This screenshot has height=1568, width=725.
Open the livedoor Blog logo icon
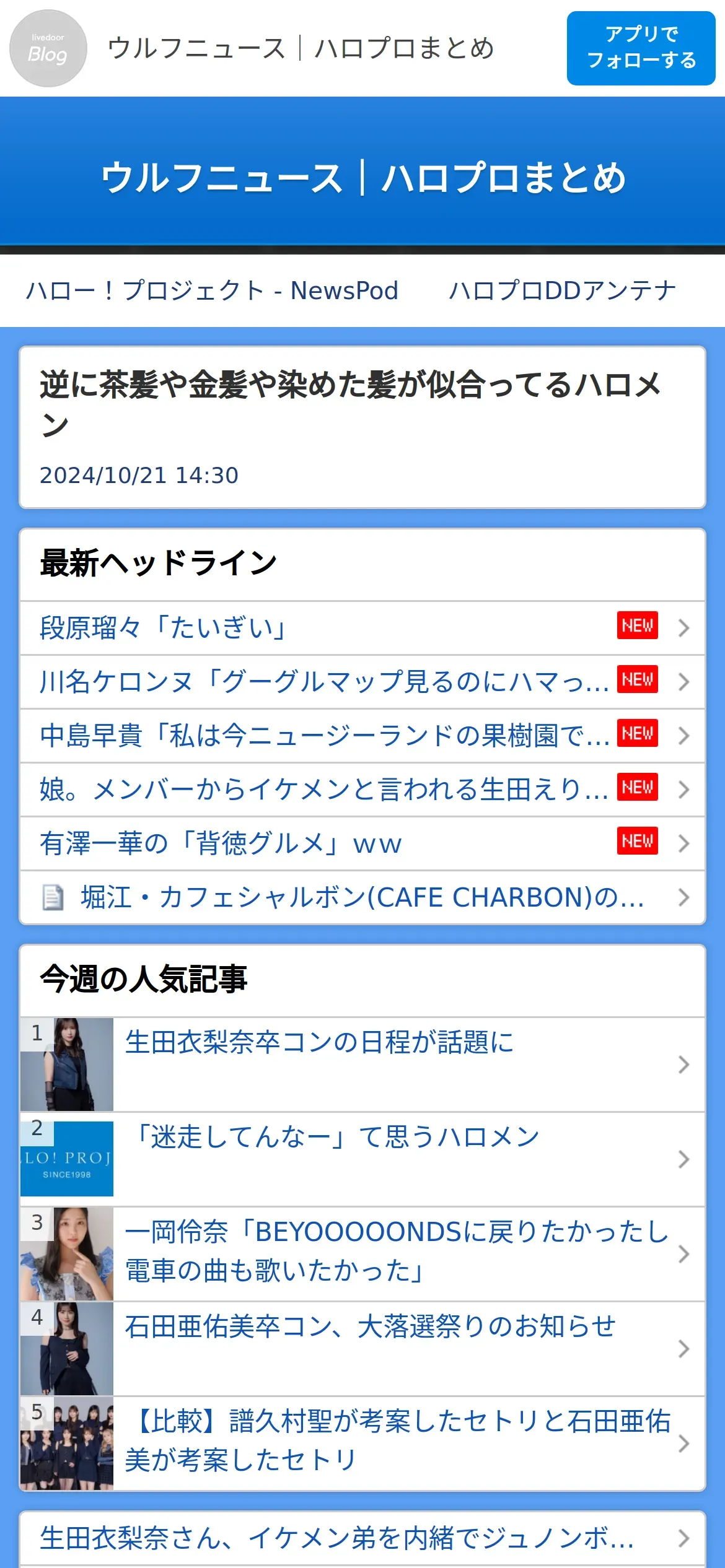click(x=48, y=48)
